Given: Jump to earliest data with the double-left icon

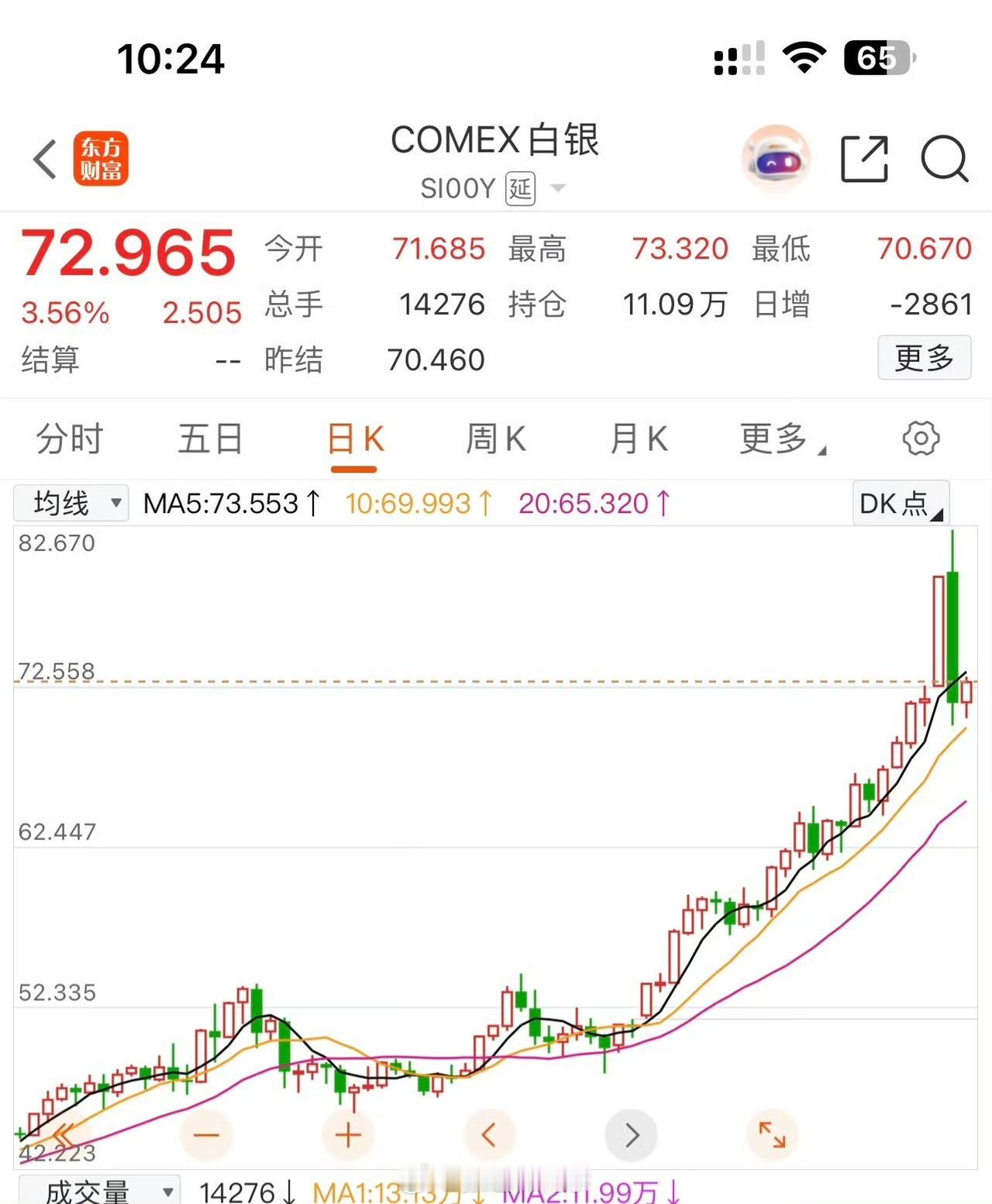Looking at the screenshot, I should tap(66, 1135).
